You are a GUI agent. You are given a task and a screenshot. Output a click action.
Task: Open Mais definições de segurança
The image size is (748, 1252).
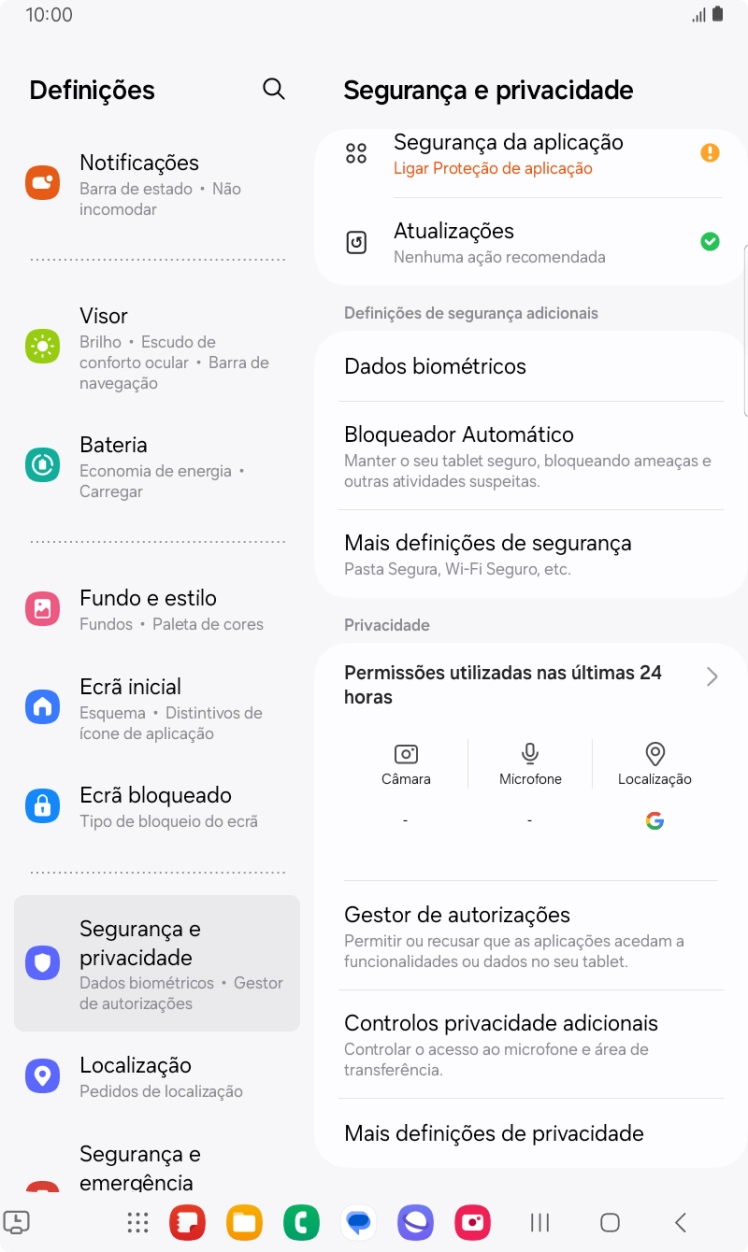[487, 542]
